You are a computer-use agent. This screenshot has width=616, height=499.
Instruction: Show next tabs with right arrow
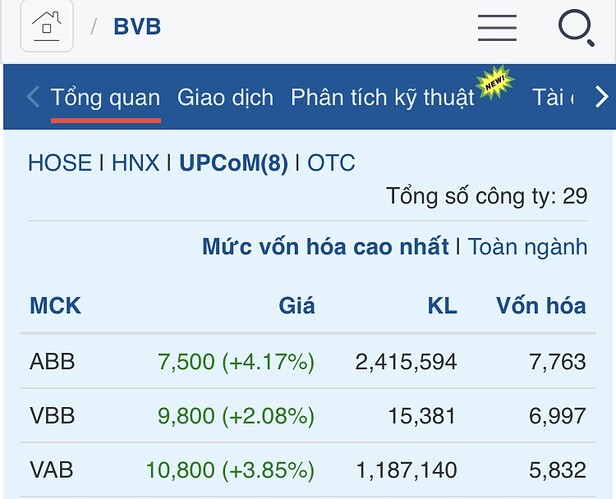pos(601,97)
